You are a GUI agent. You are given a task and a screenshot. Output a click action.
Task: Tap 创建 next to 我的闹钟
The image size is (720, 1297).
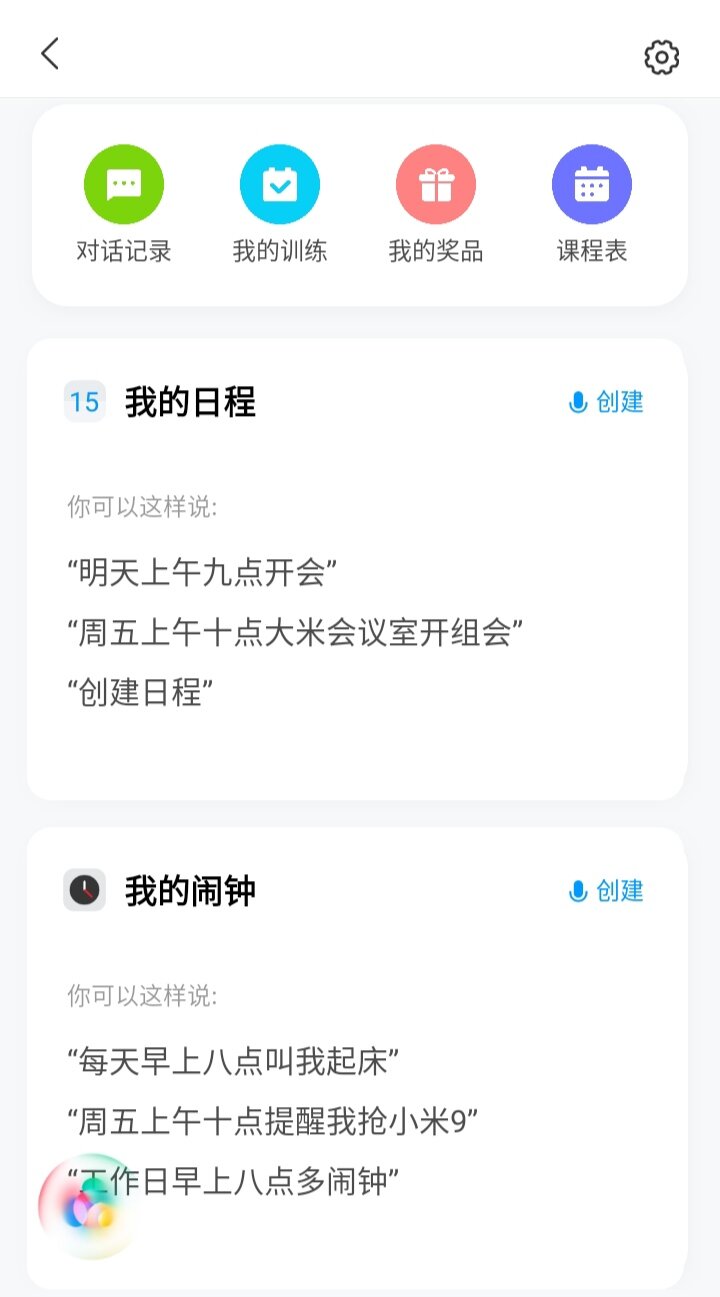[606, 891]
